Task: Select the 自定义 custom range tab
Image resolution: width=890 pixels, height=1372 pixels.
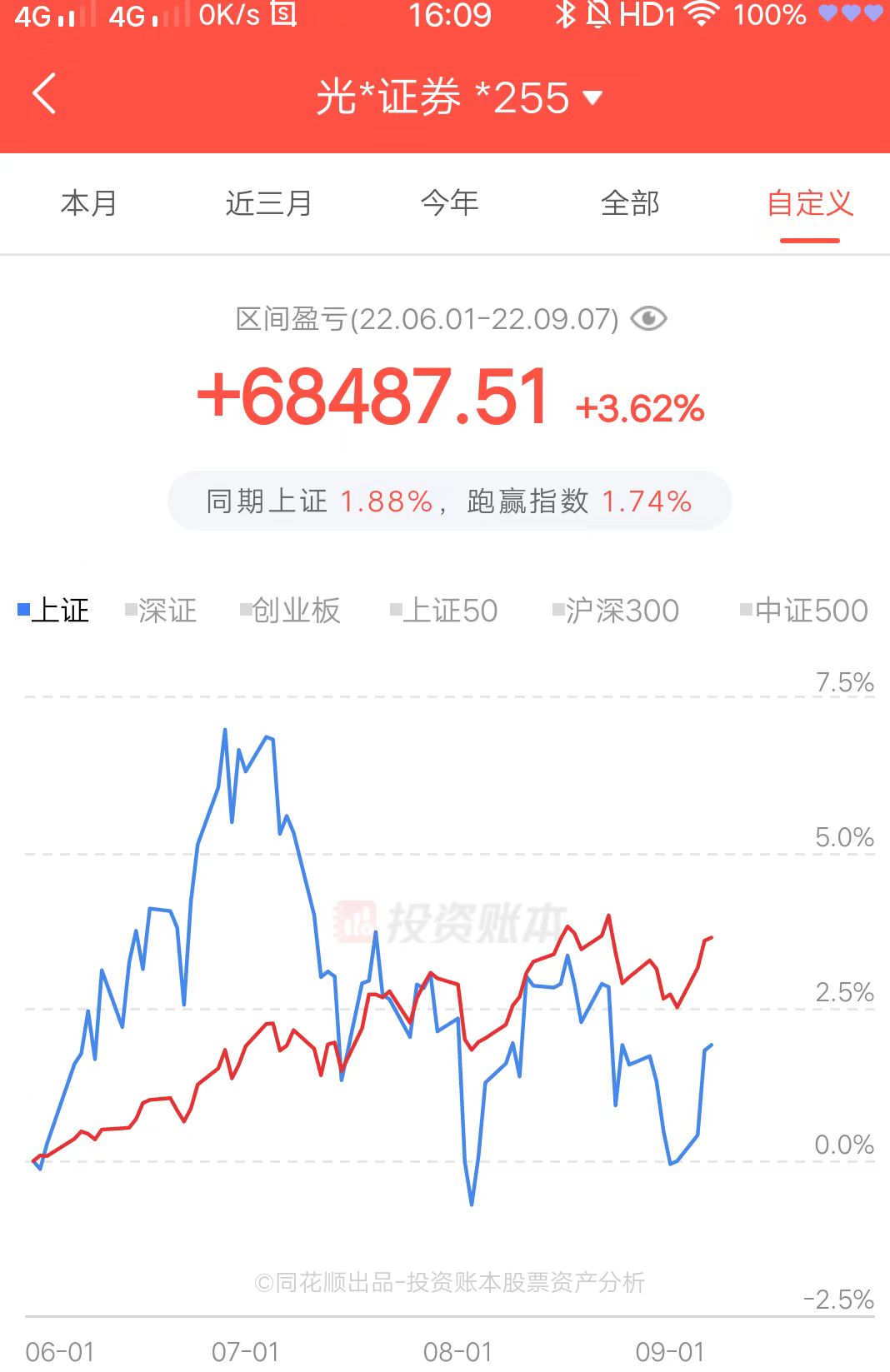Action: (809, 203)
